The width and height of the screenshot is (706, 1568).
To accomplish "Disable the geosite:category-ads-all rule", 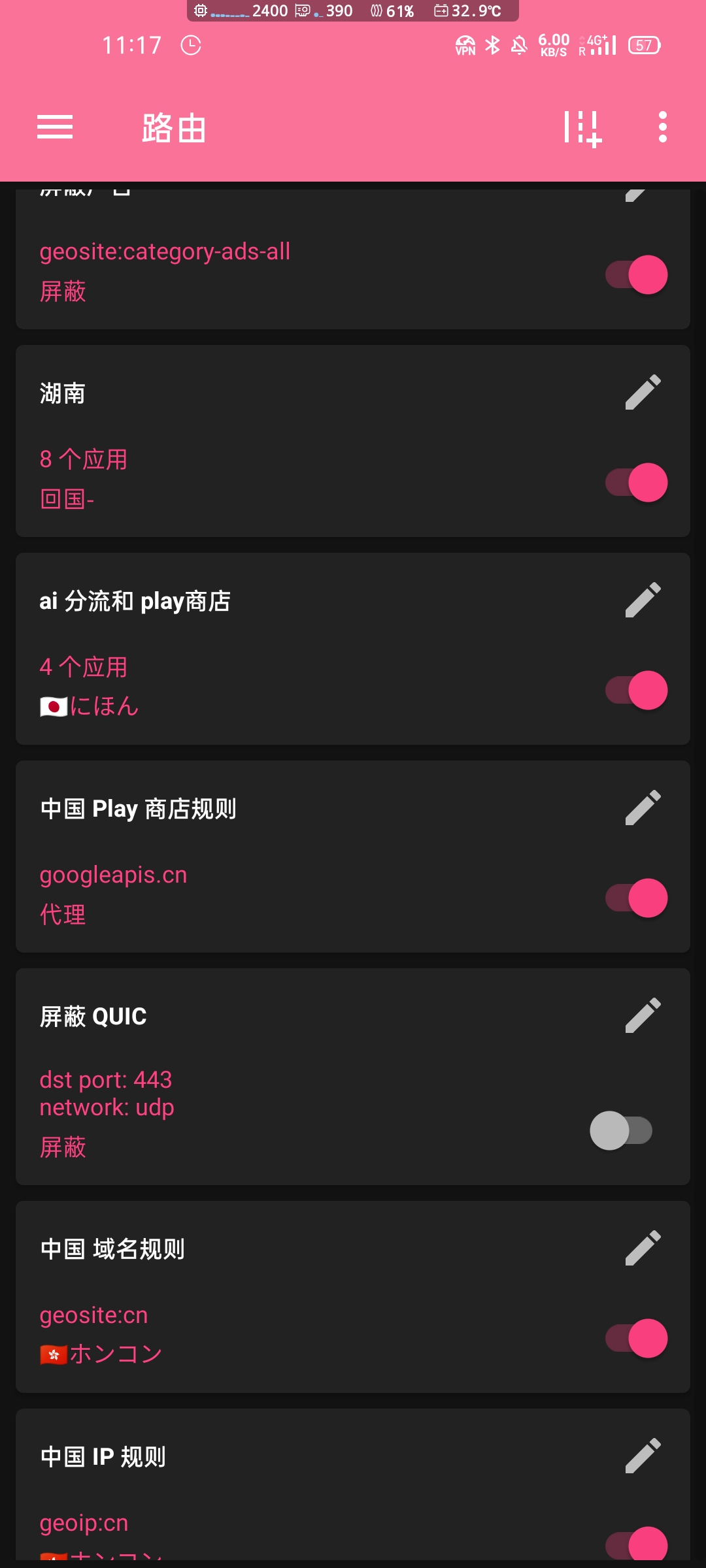I will [637, 274].
